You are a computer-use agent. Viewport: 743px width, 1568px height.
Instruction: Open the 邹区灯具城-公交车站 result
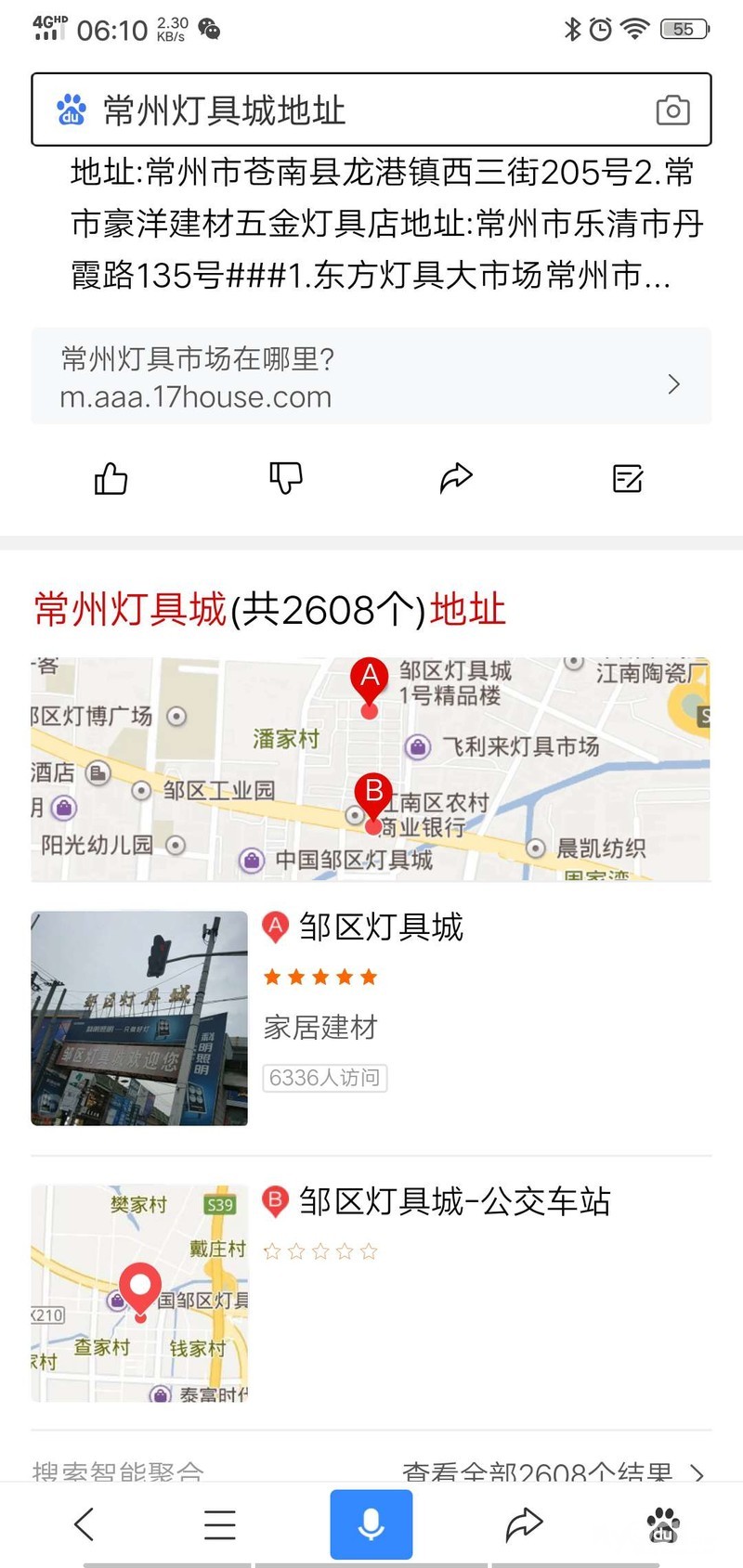click(453, 1202)
